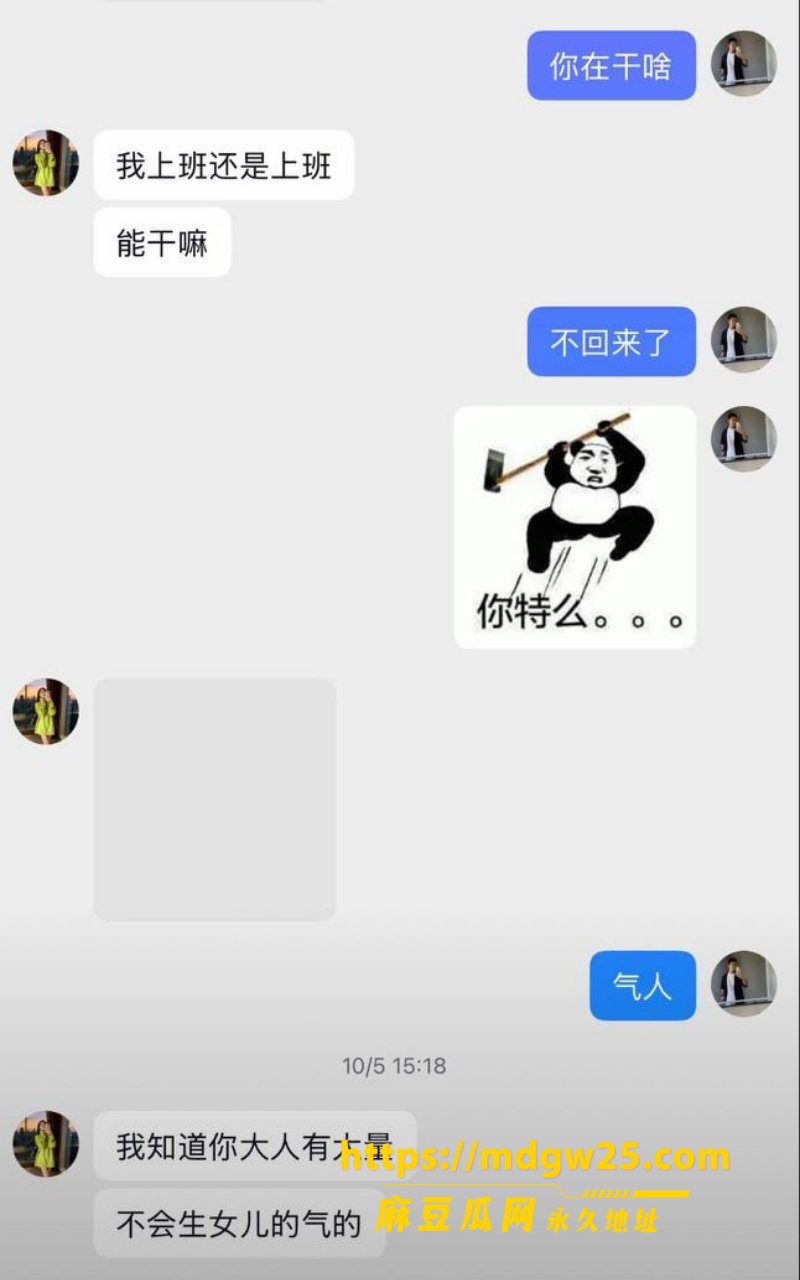Image resolution: width=800 pixels, height=1280 pixels.
Task: Tap the avatar beside the 气人 bubble
Action: click(x=744, y=984)
